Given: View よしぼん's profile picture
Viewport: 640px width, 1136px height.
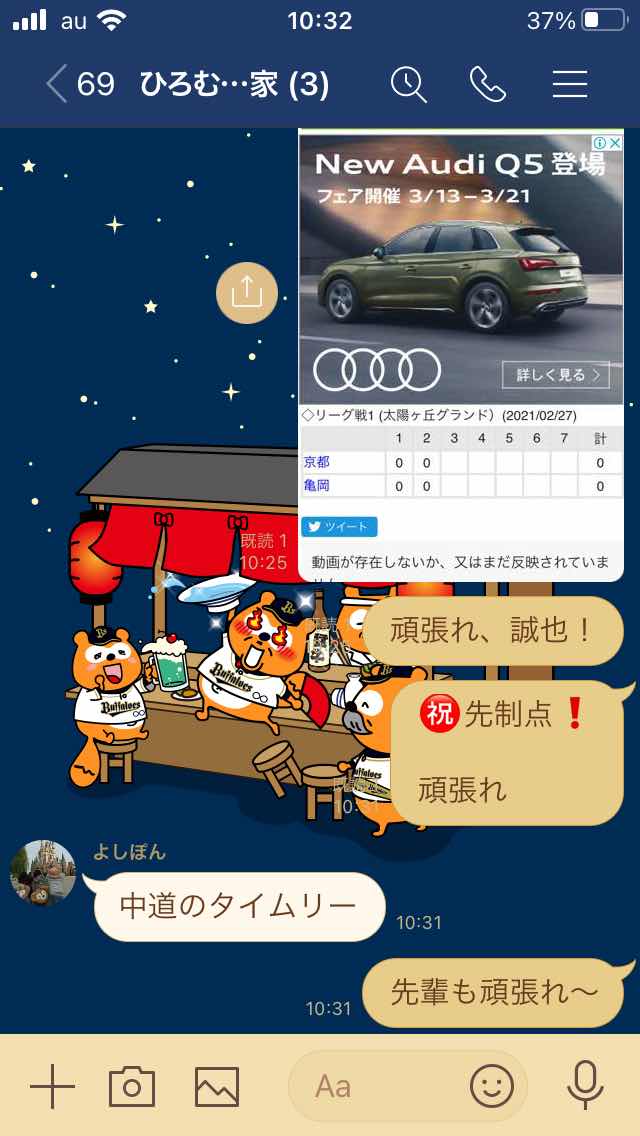Looking at the screenshot, I should coord(43,873).
